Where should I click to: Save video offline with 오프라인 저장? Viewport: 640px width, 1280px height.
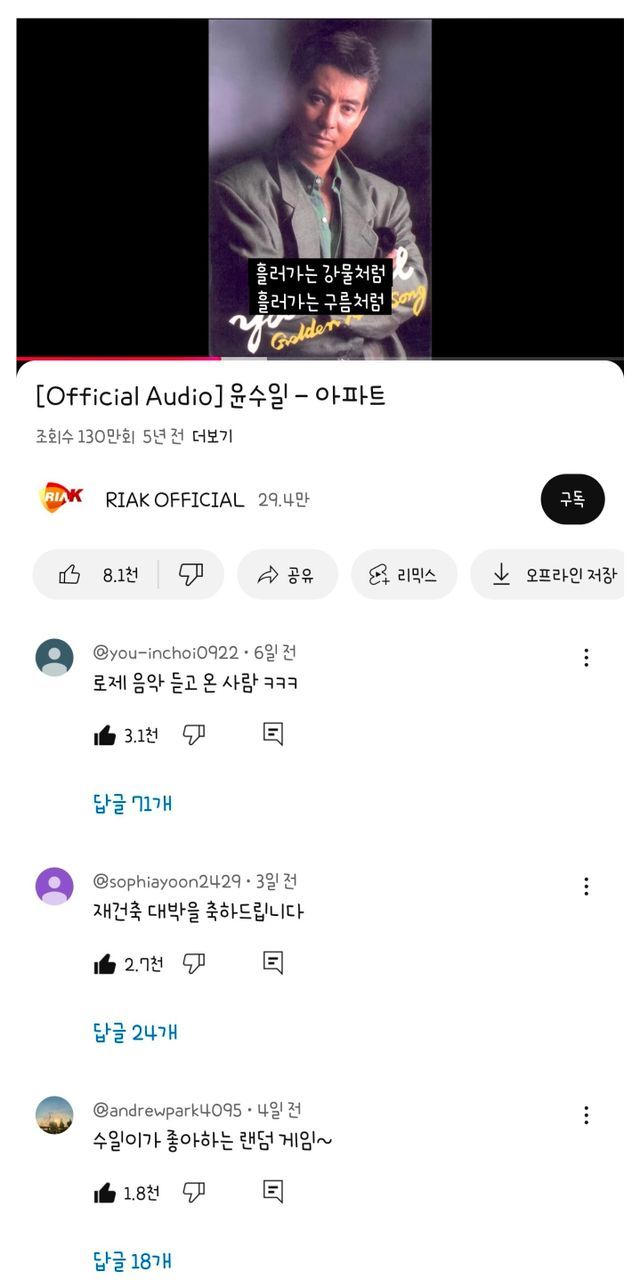pos(554,575)
